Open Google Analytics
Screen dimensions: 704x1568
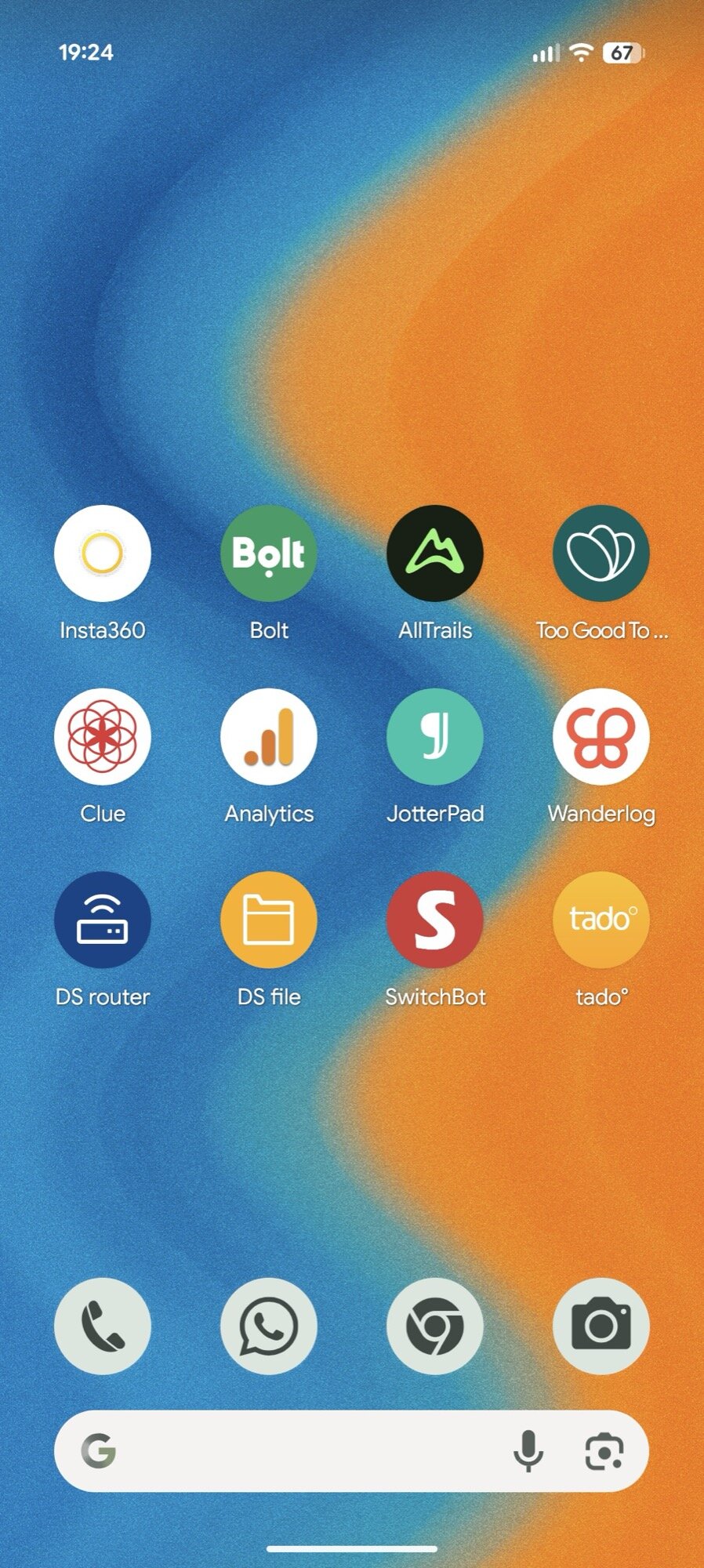pos(269,737)
